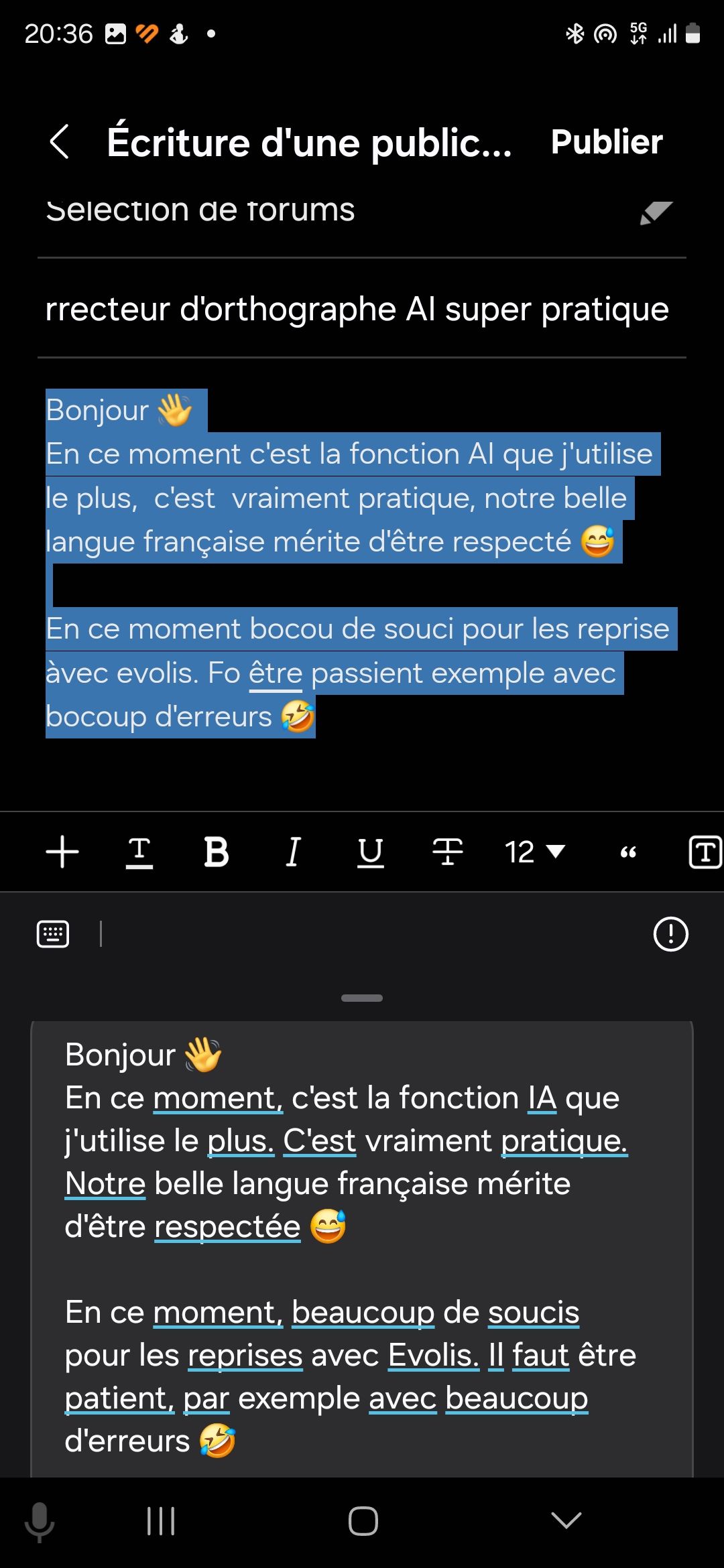
Task: Toggle italic formatting
Action: pyautogui.click(x=292, y=852)
